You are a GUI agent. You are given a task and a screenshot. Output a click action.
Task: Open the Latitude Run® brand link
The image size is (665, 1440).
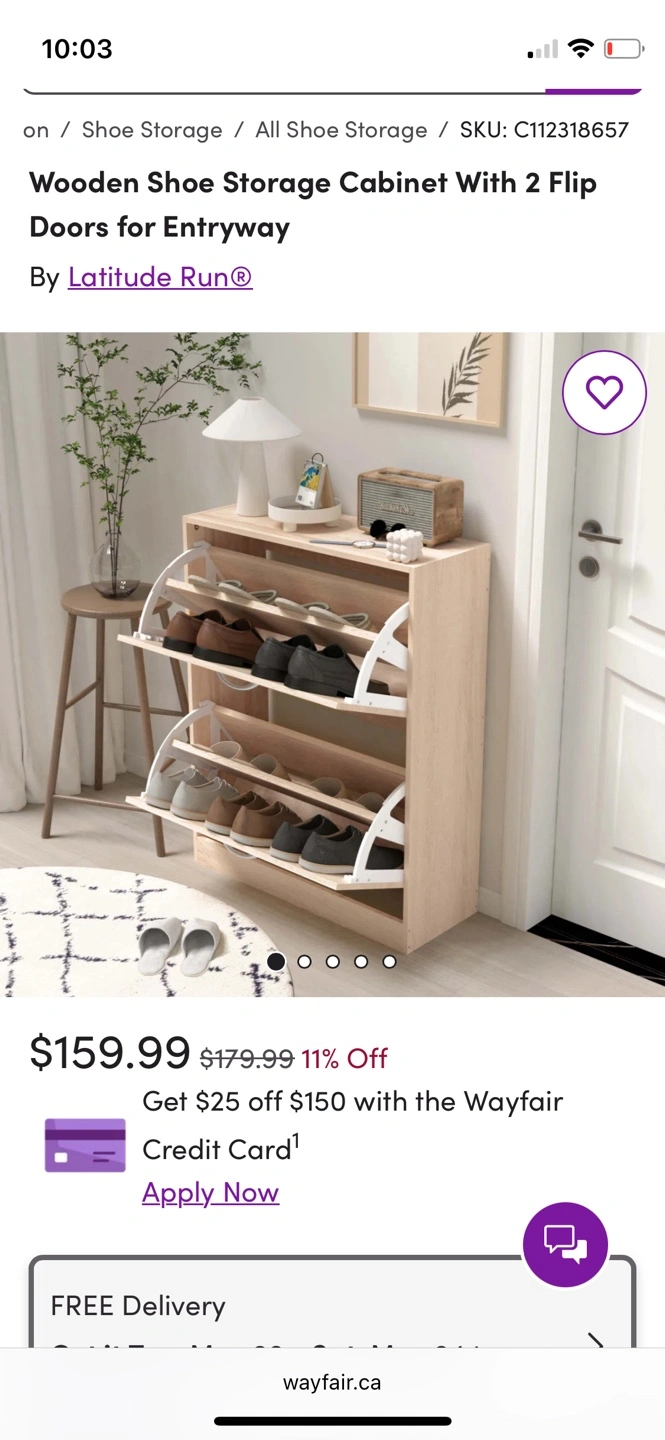(x=160, y=277)
